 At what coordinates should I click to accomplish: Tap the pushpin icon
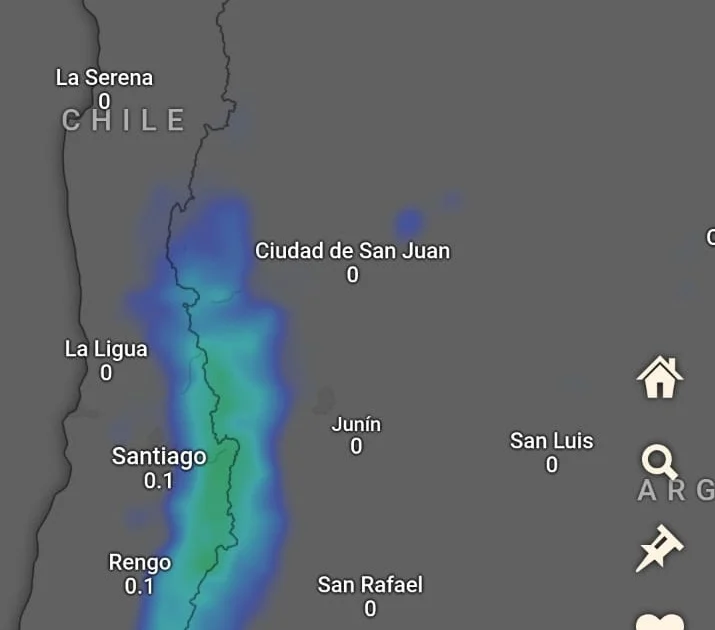pos(660,548)
